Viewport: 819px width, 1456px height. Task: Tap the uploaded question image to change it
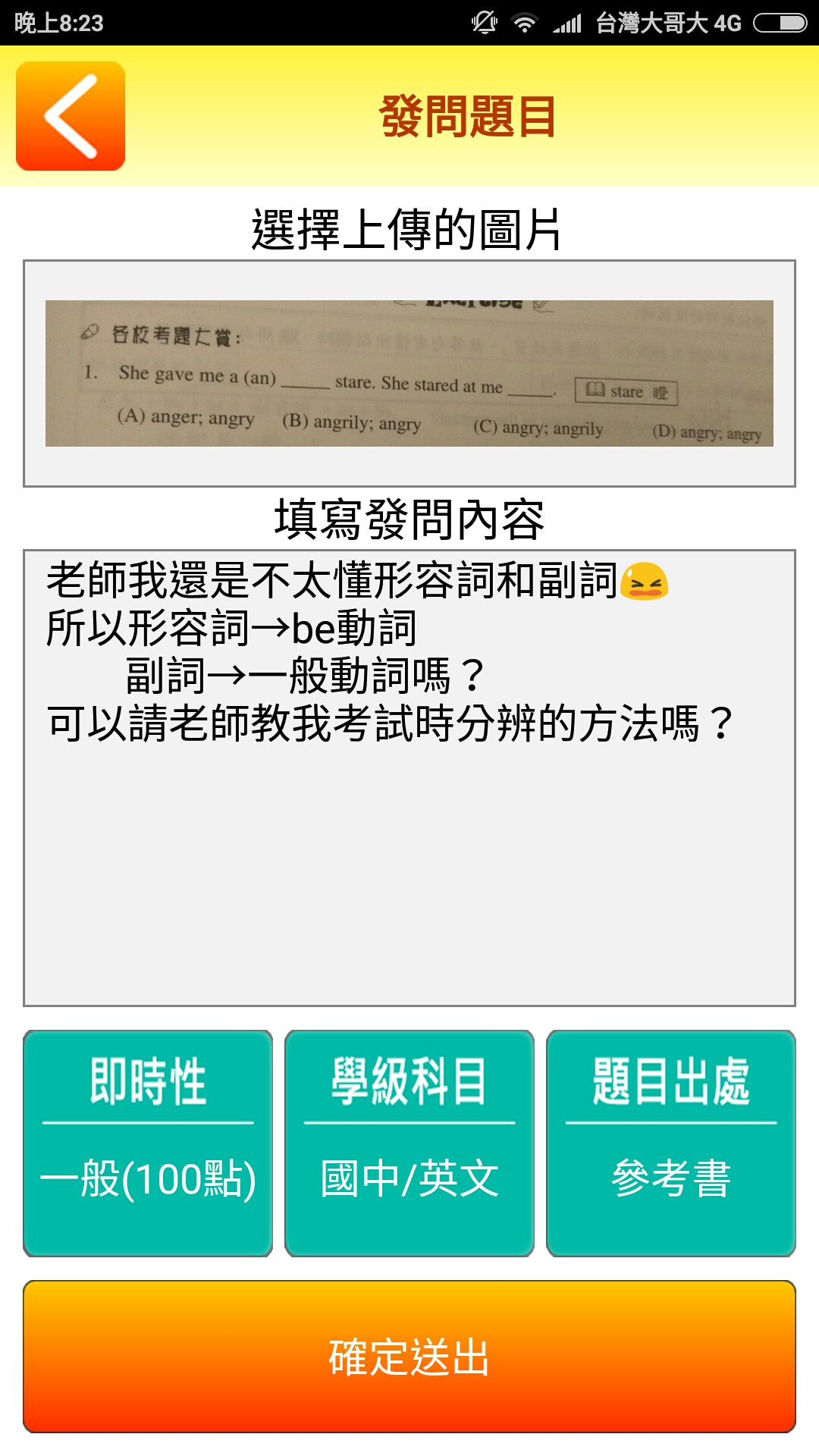[x=409, y=373]
